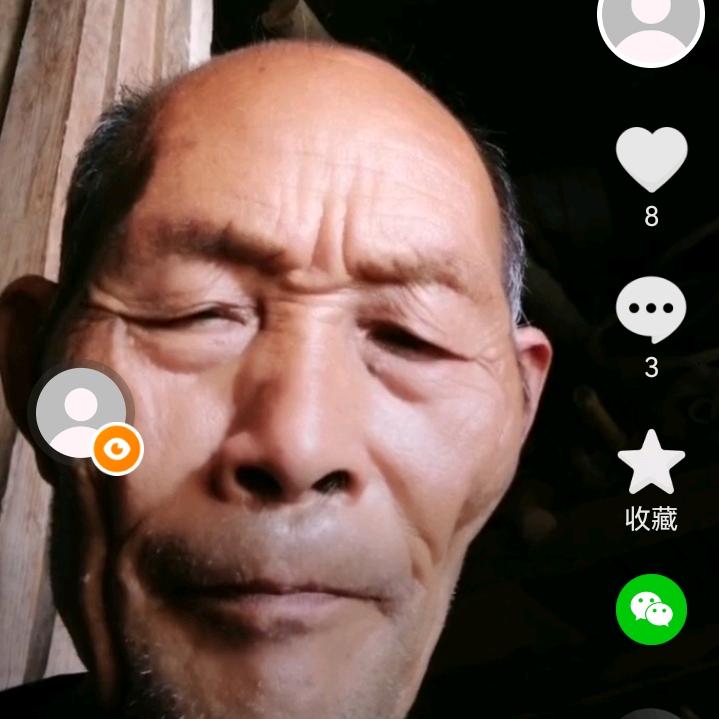This screenshot has width=719, height=719.
Task: Like this video with the heart
Action: (651, 159)
